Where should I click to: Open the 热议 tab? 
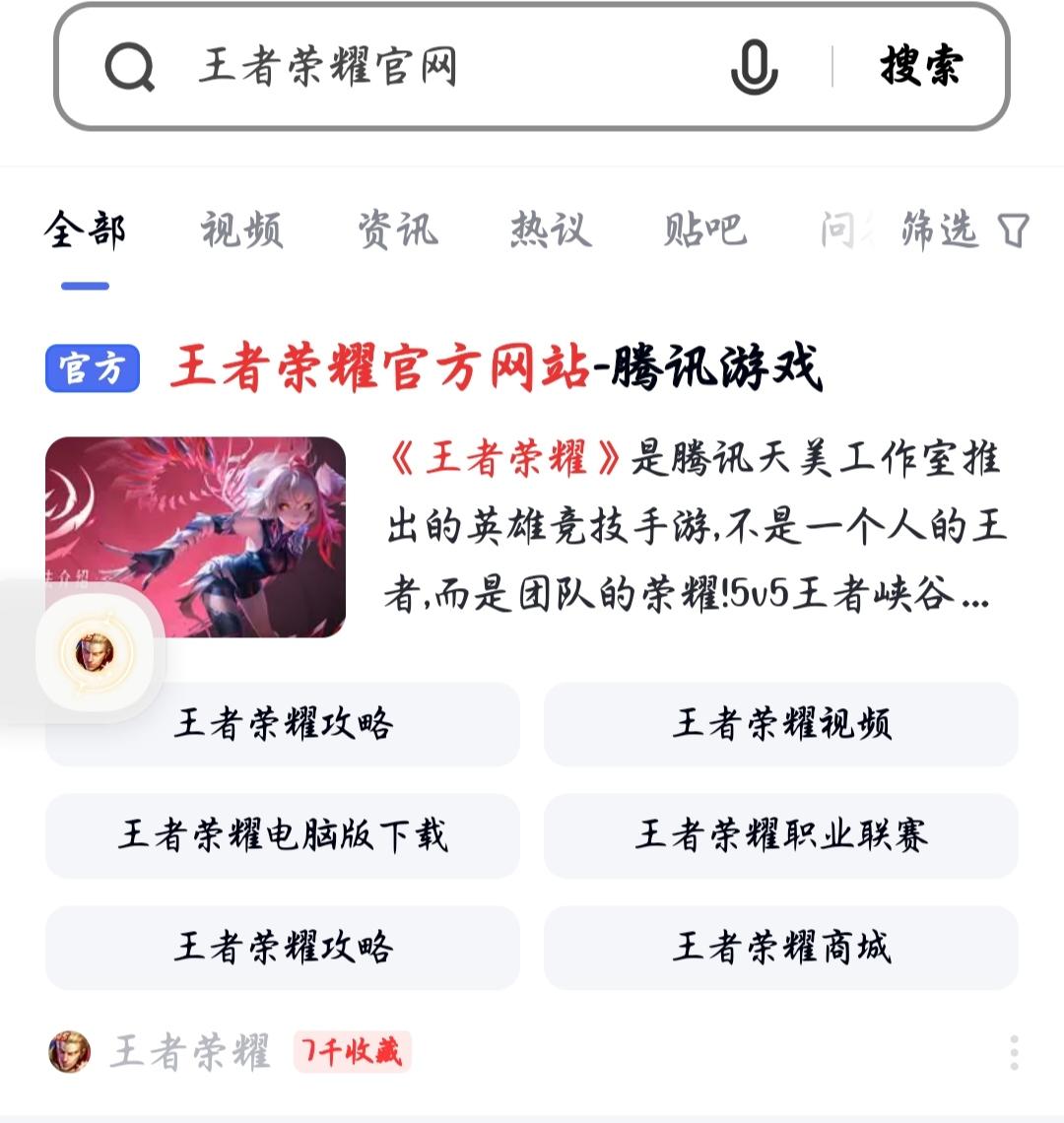point(551,231)
